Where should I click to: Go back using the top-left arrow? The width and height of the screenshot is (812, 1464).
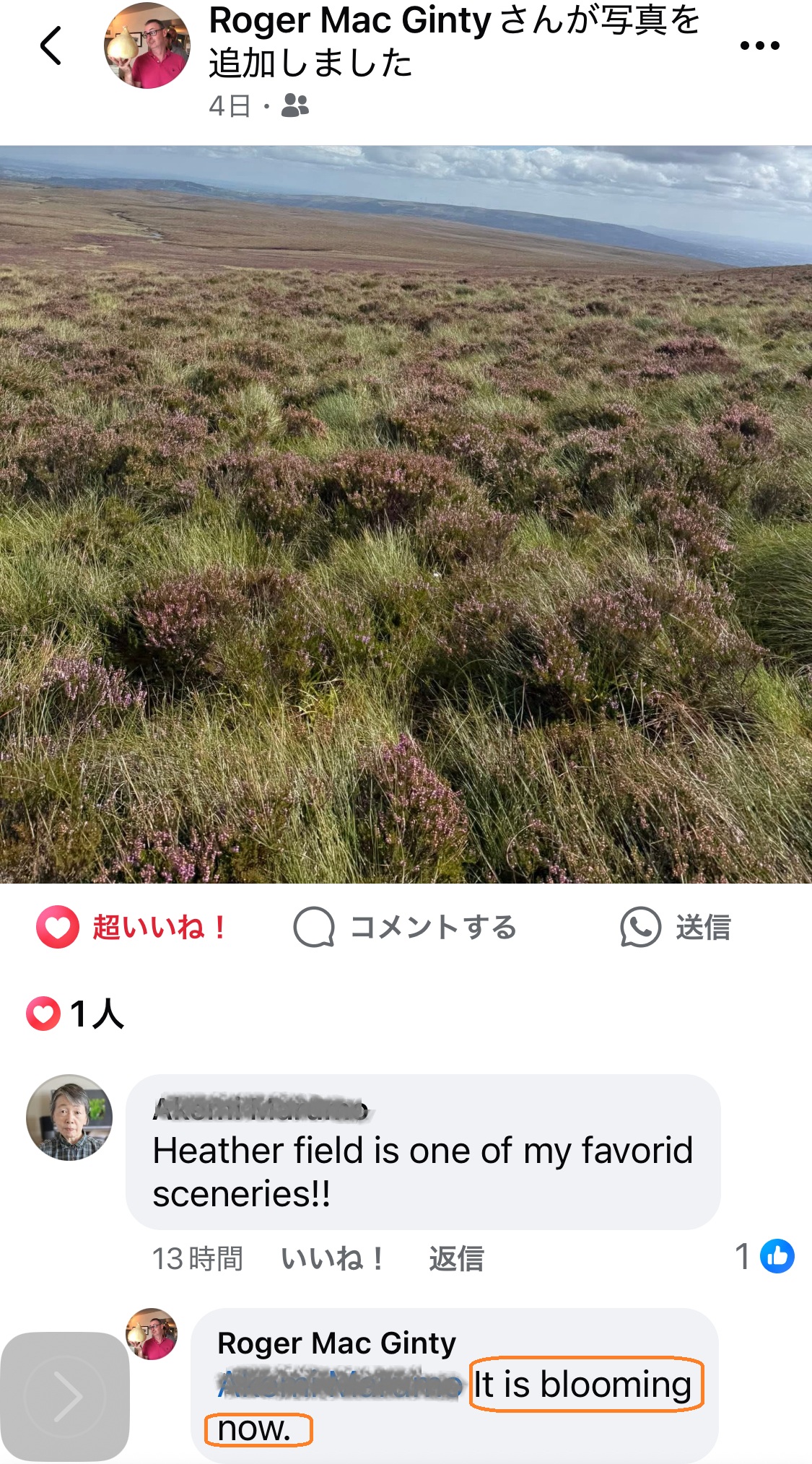point(51,45)
